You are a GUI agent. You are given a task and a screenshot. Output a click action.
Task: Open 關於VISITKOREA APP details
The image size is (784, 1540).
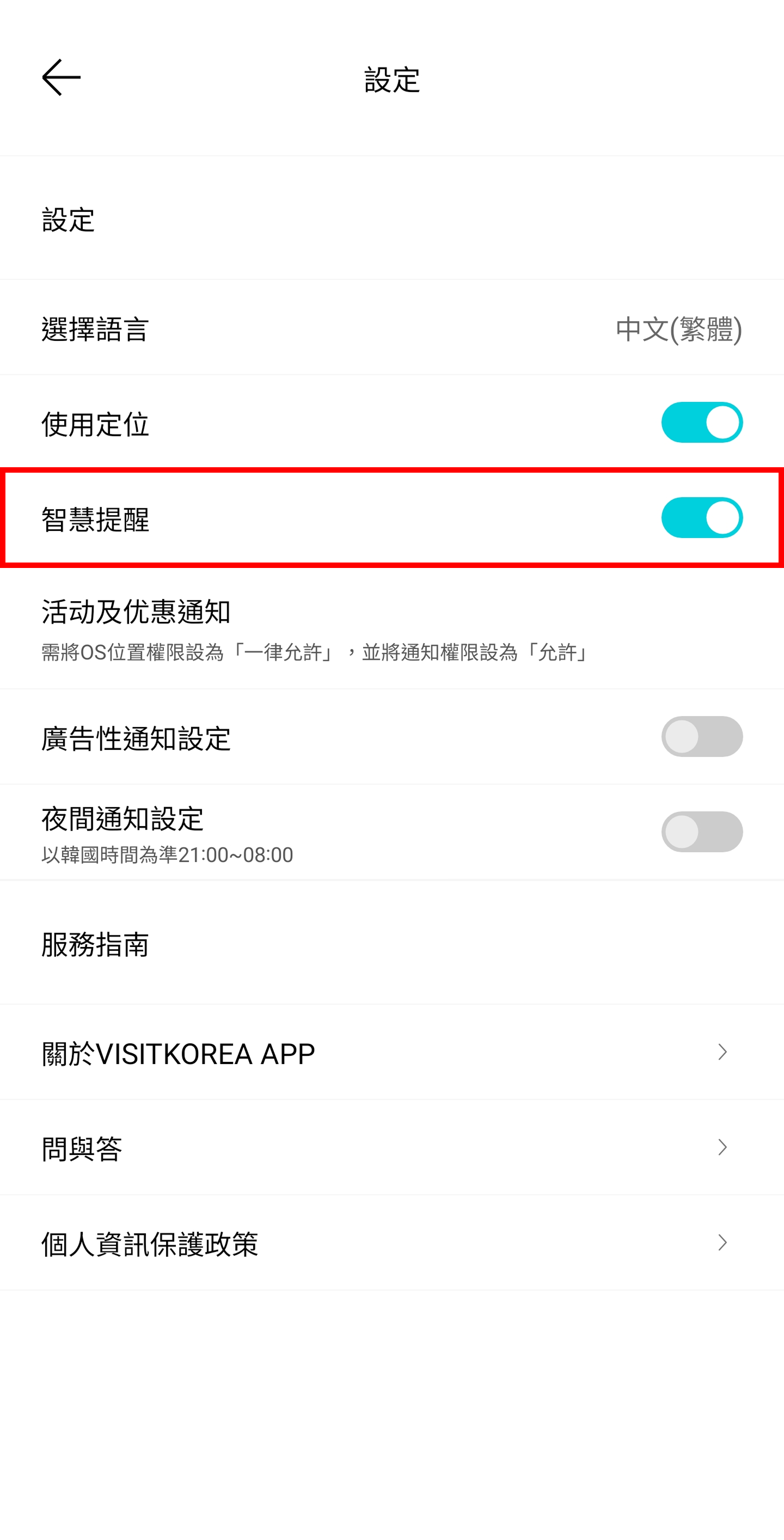tap(178, 1052)
